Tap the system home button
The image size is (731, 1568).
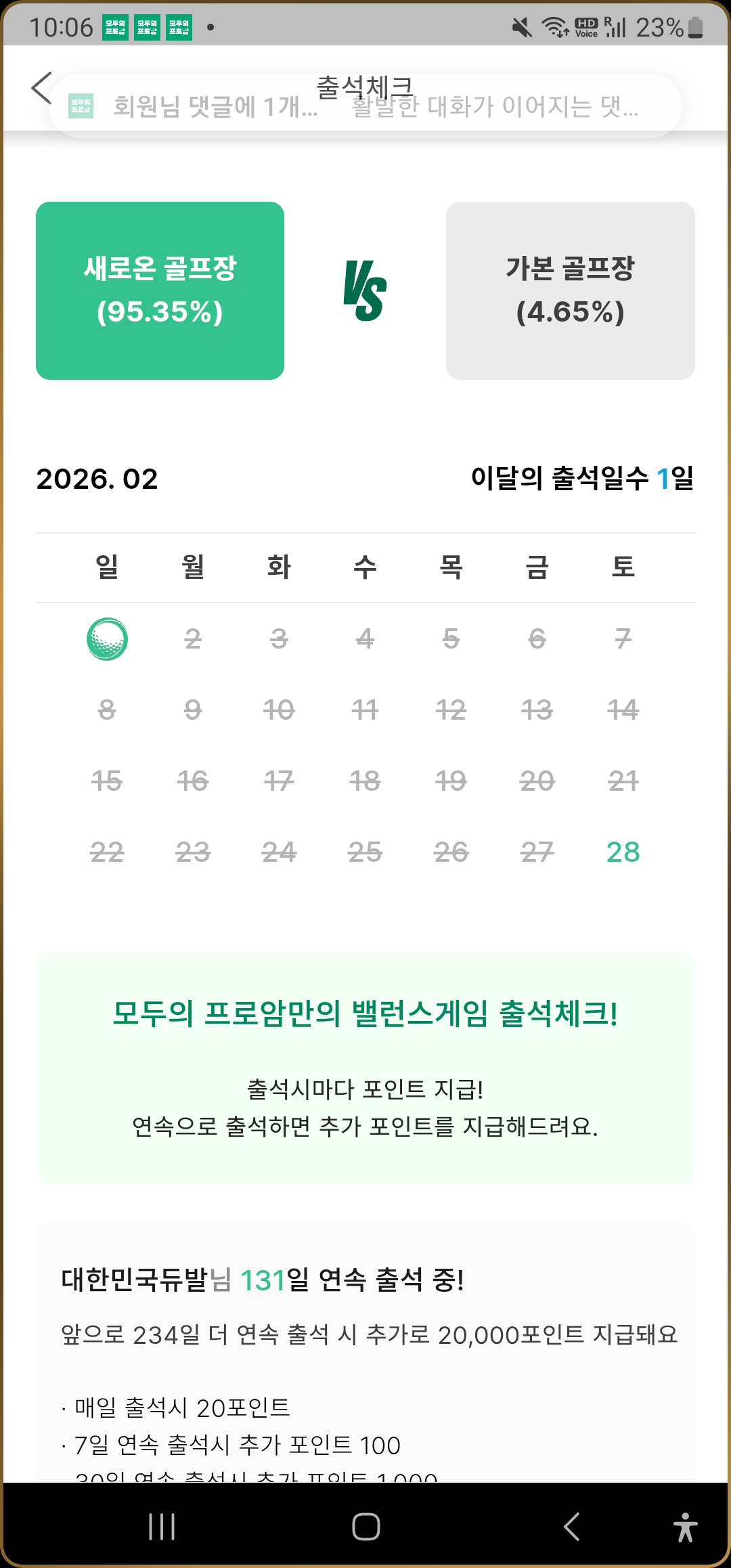point(365,1526)
